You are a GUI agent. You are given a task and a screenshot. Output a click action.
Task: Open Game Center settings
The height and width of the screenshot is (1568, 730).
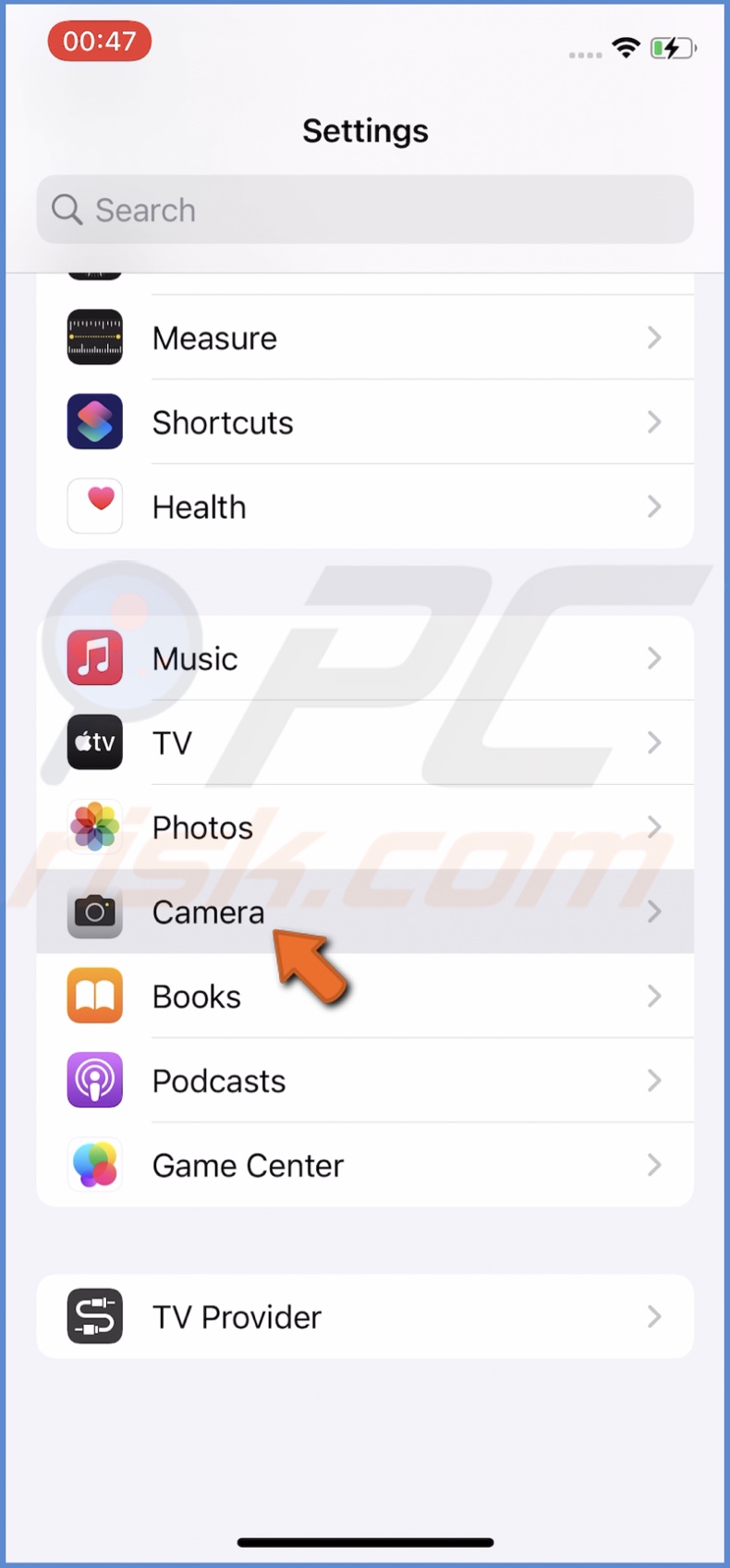tap(365, 1165)
